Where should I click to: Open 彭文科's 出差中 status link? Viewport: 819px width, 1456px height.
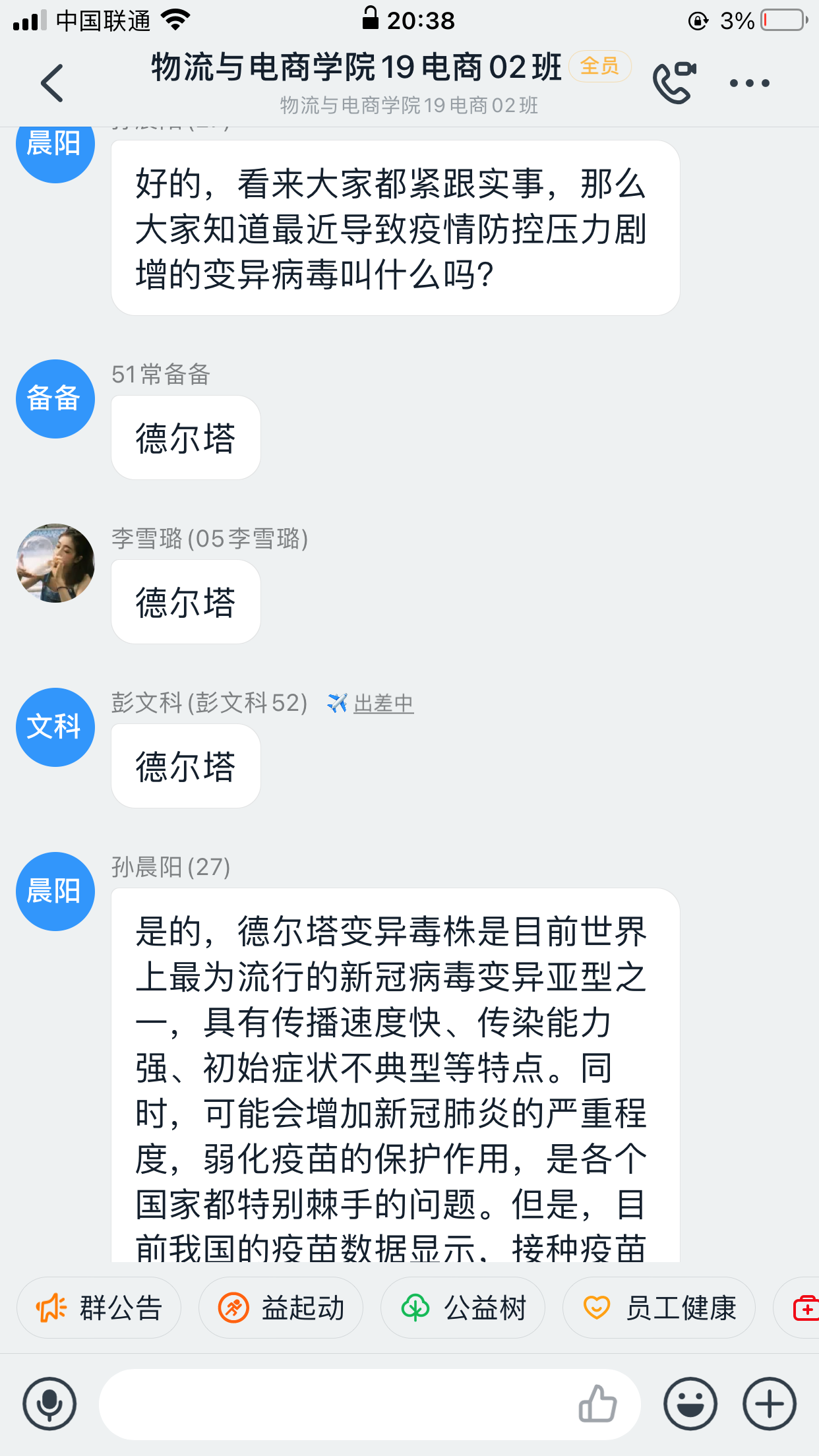coord(382,704)
